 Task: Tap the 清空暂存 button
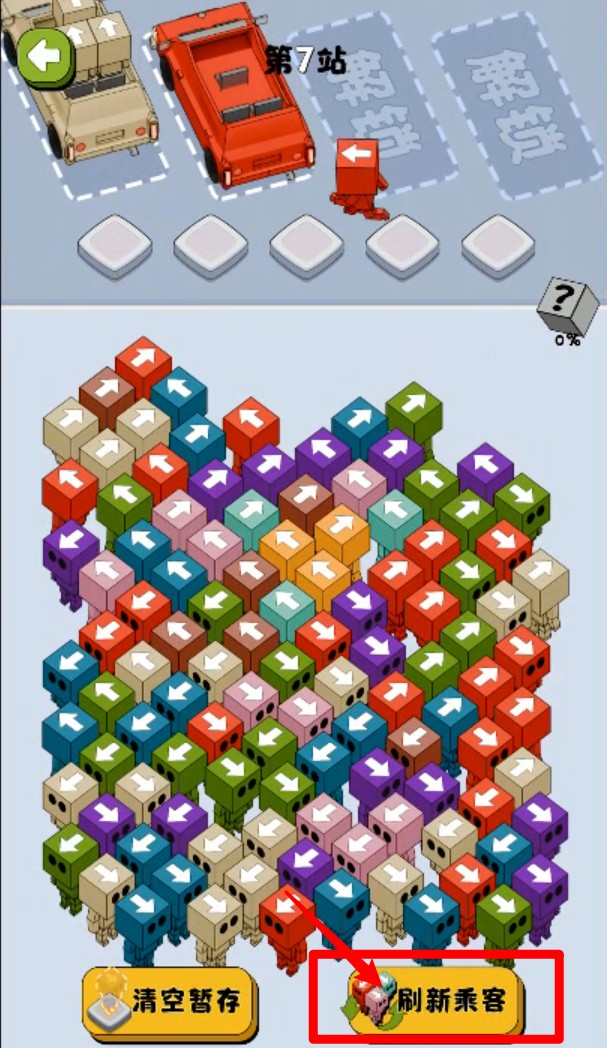169,999
